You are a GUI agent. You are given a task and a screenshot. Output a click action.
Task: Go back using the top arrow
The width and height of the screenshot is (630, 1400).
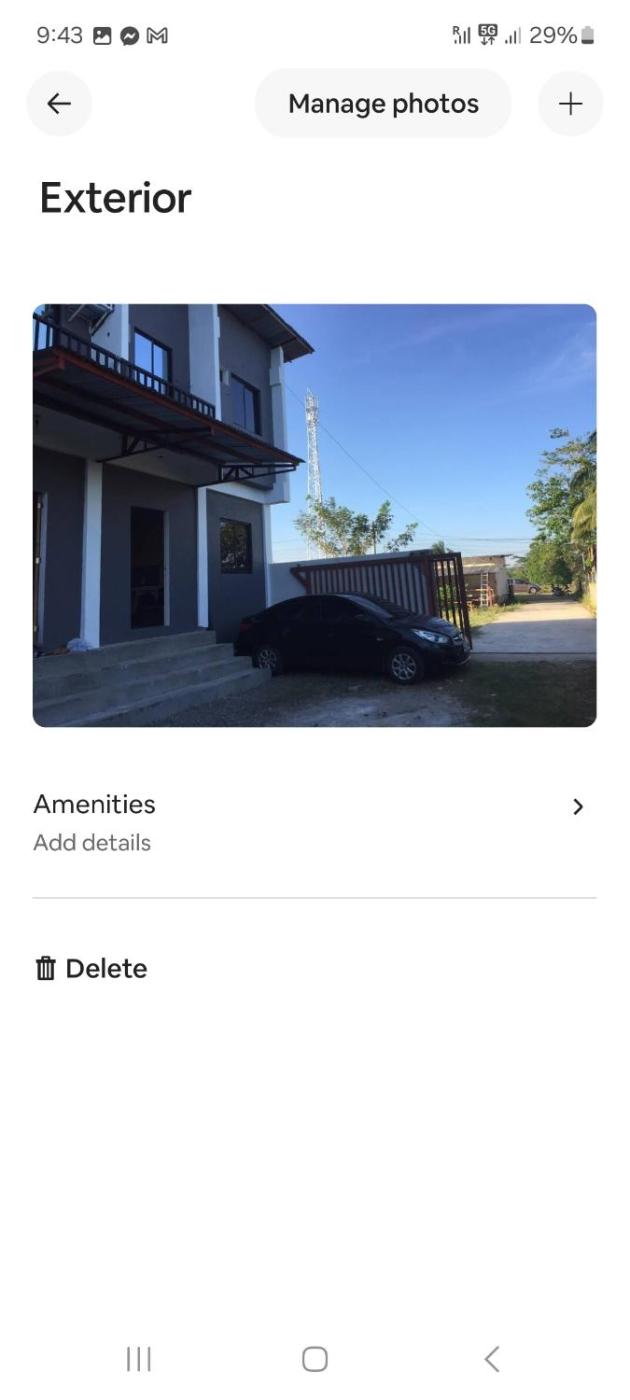pyautogui.click(x=59, y=104)
